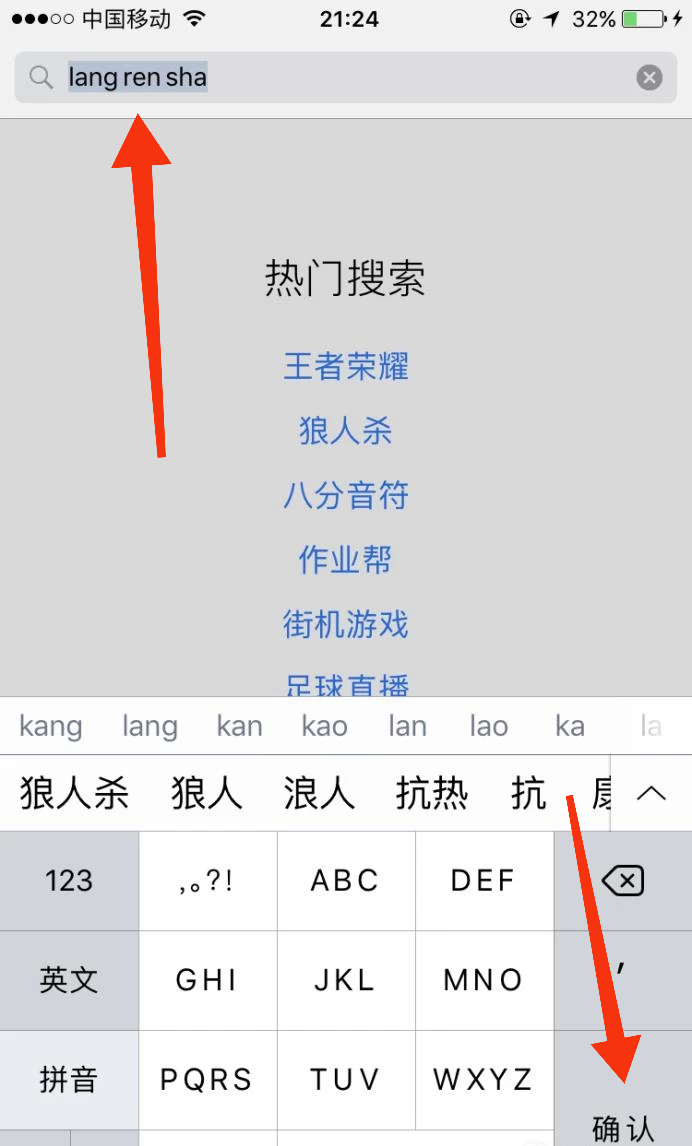Switch keyboard to 123 numbers

[x=69, y=881]
